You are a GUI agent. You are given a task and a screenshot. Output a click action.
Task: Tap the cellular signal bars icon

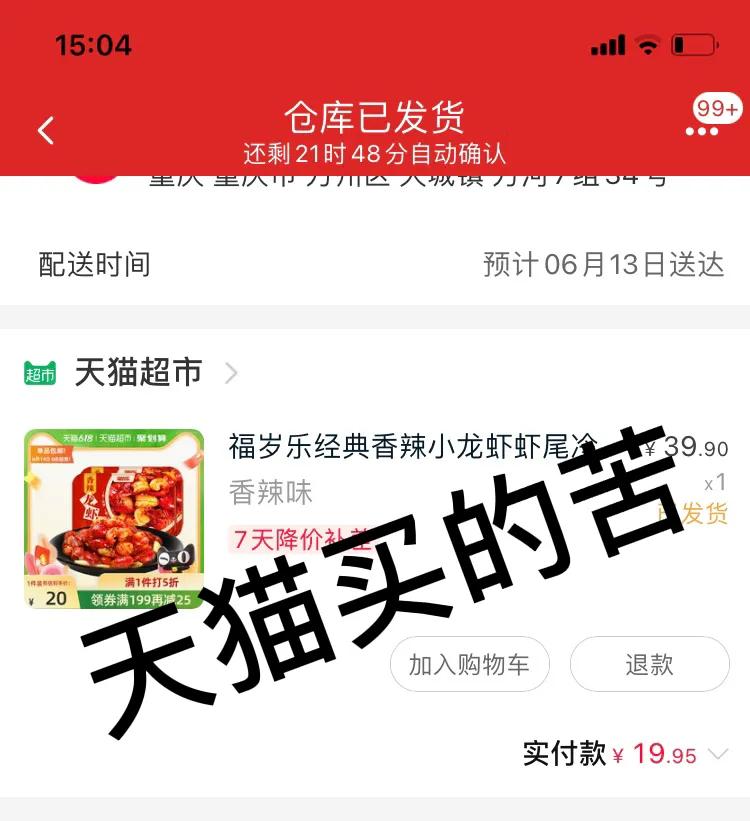[x=607, y=44]
